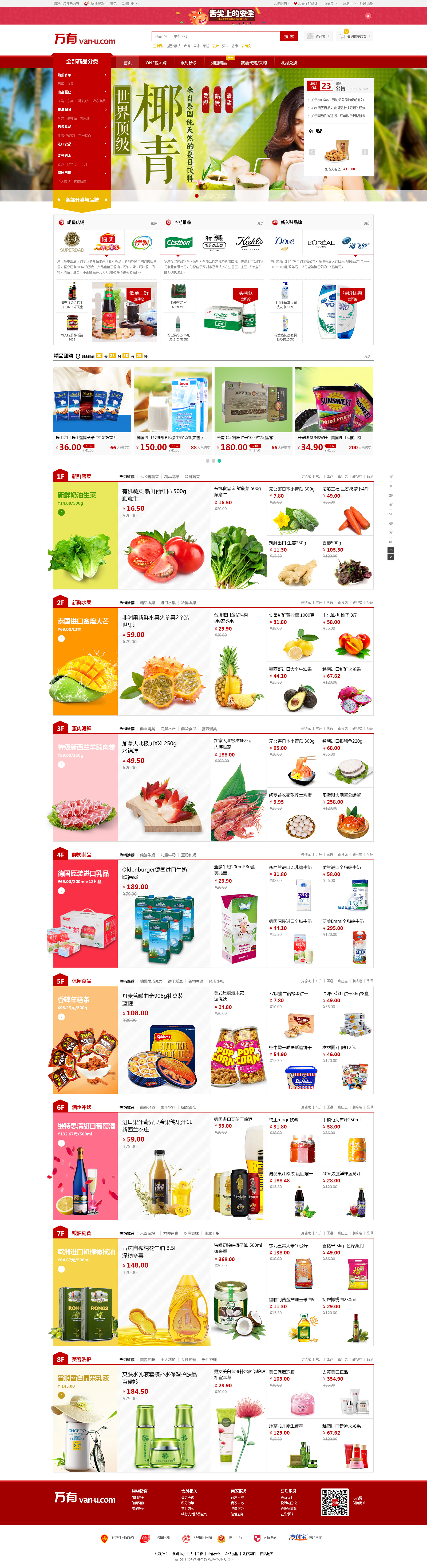Show the next item in 今日爆品

(x=364, y=152)
